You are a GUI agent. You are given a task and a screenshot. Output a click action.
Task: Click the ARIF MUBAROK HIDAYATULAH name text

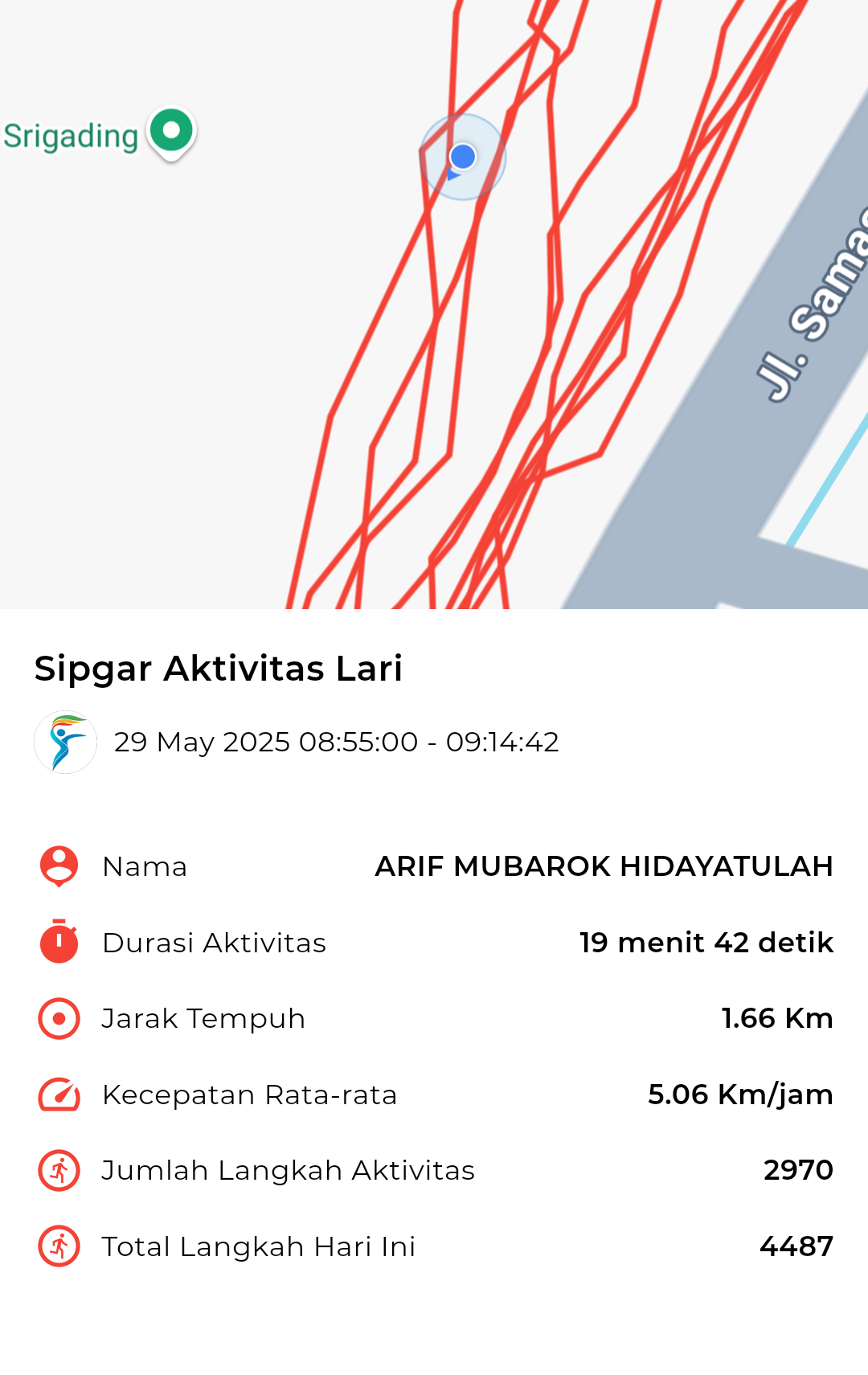pos(604,866)
